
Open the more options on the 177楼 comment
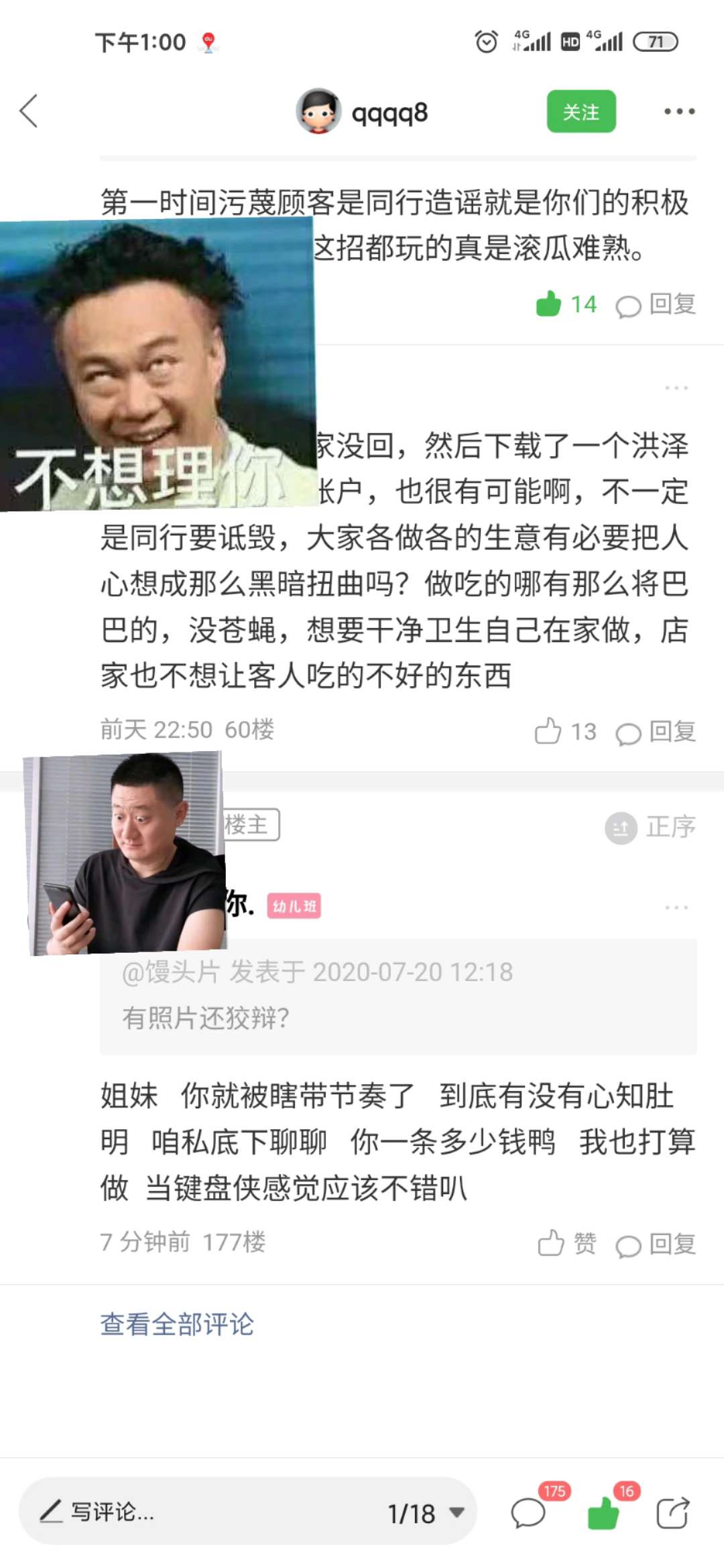coord(676,907)
